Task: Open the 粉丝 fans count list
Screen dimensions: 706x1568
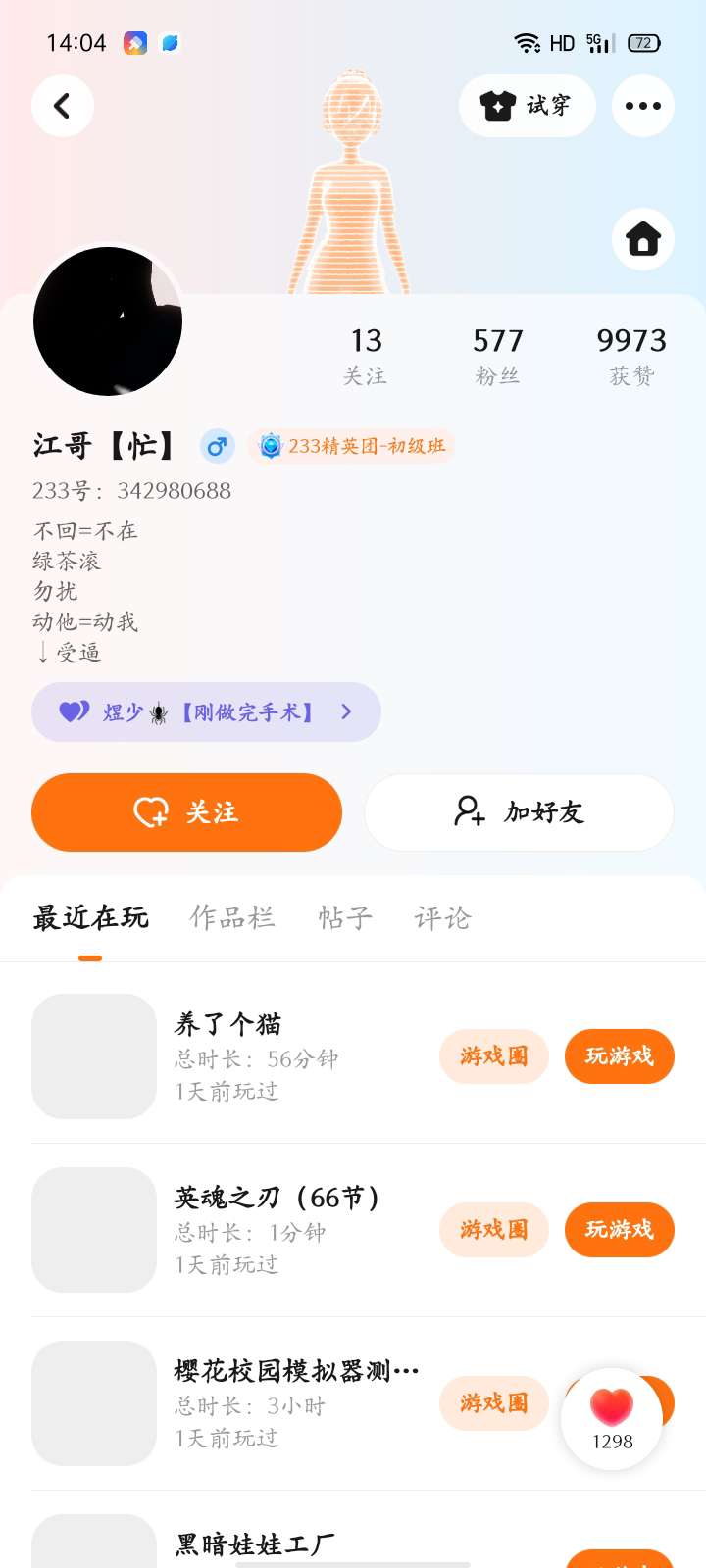Action: tap(497, 356)
